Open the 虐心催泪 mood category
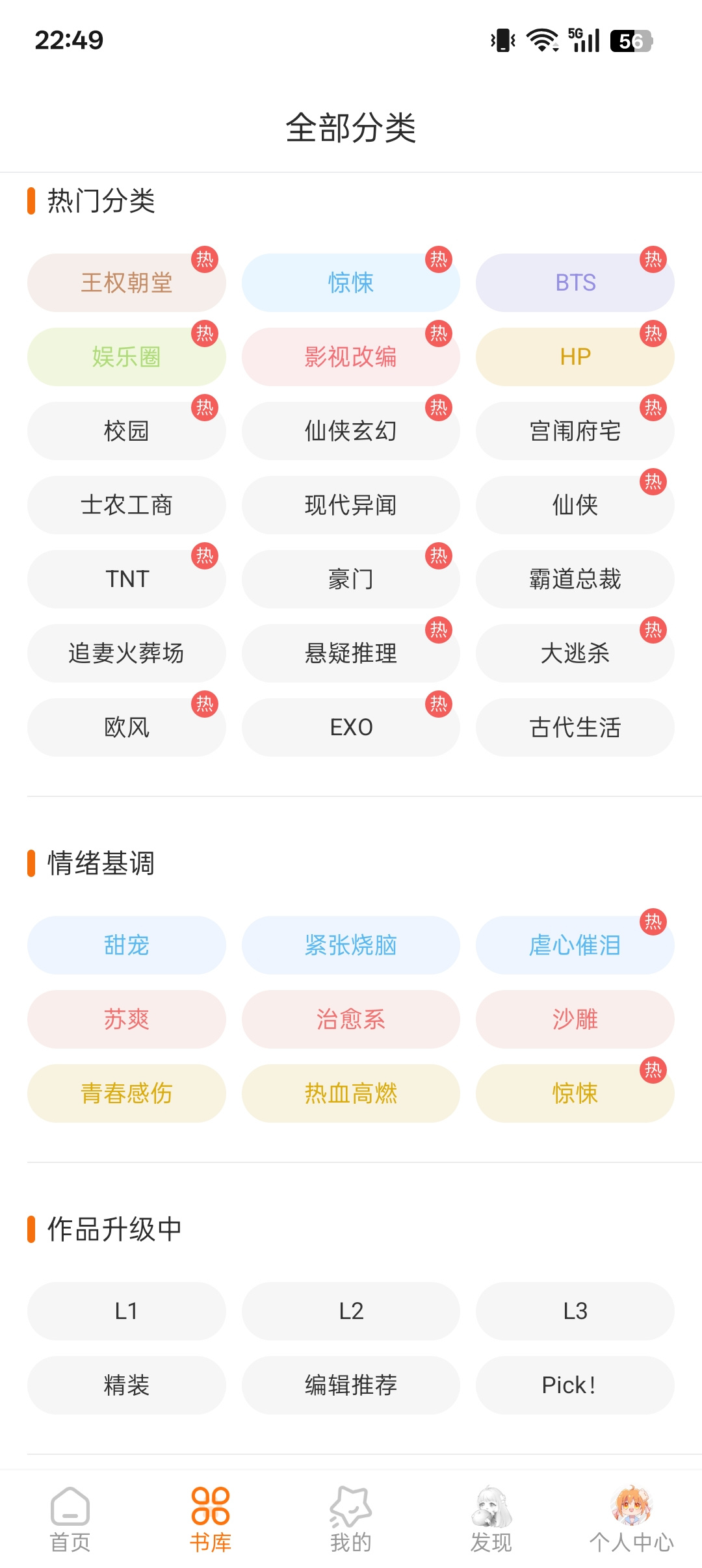Image resolution: width=702 pixels, height=1568 pixels. (x=575, y=945)
